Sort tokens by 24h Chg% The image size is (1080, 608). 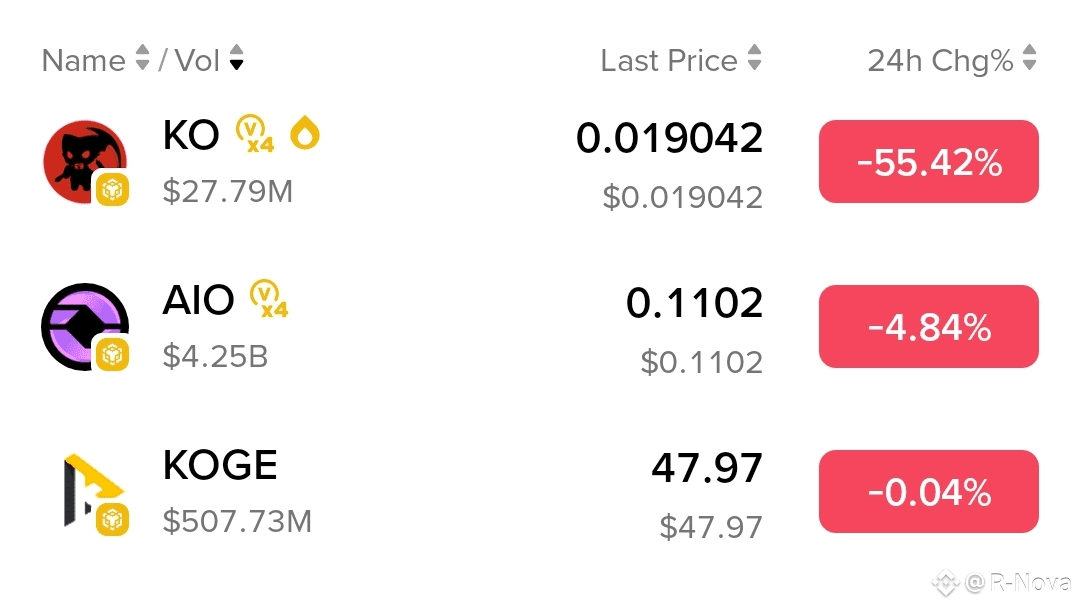pyautogui.click(x=951, y=60)
